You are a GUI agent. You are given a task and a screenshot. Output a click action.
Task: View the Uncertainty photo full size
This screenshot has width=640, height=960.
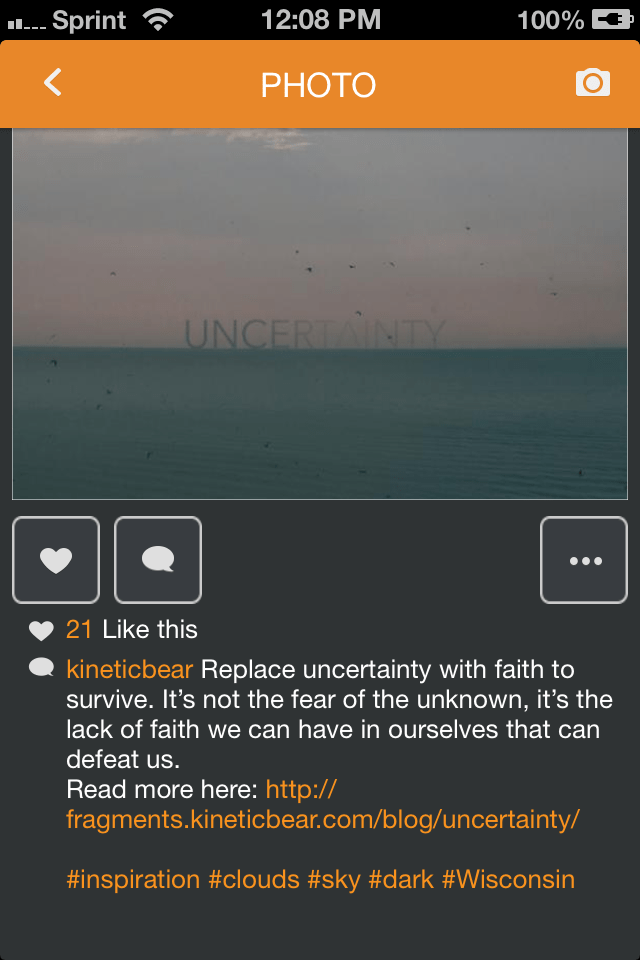[320, 314]
